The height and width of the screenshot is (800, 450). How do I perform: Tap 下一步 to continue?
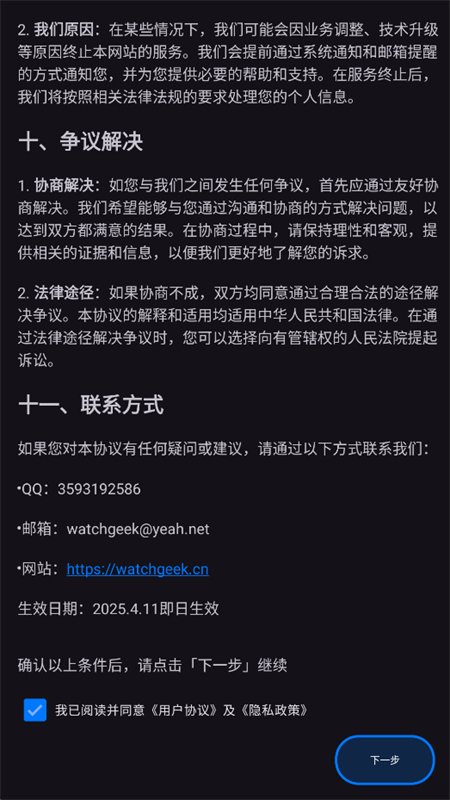pos(385,760)
